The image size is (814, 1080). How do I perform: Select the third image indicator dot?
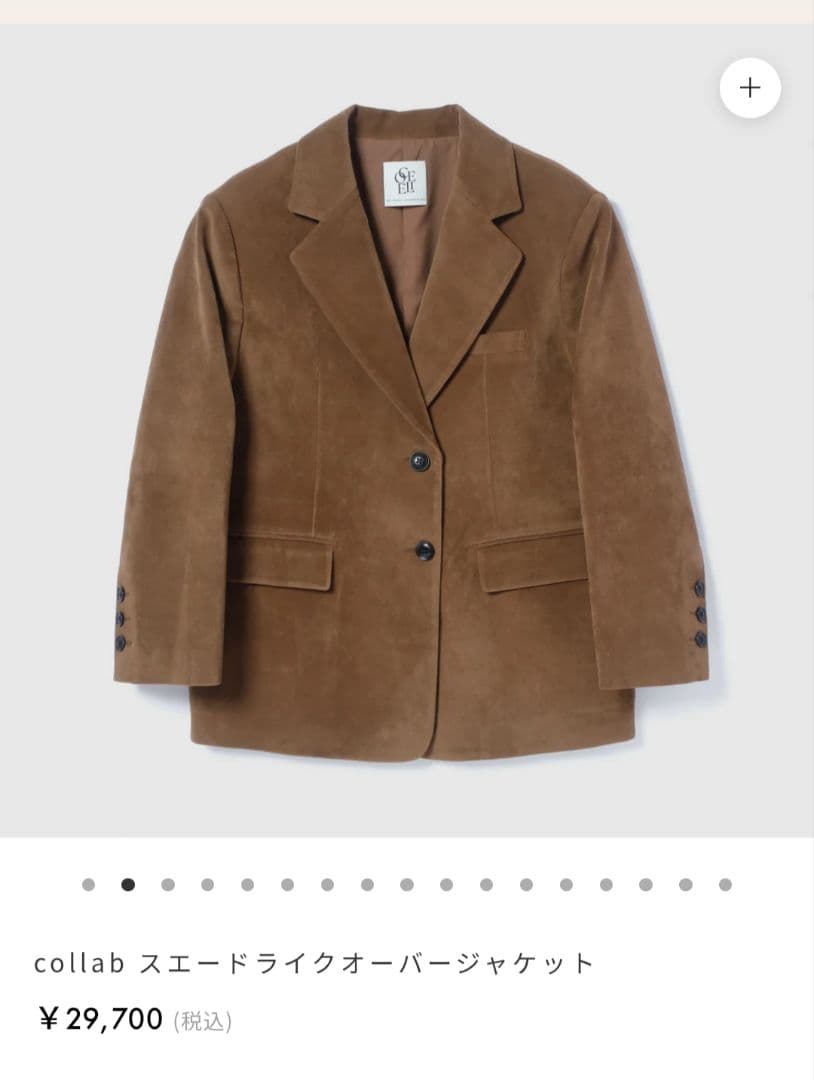pyautogui.click(x=168, y=884)
